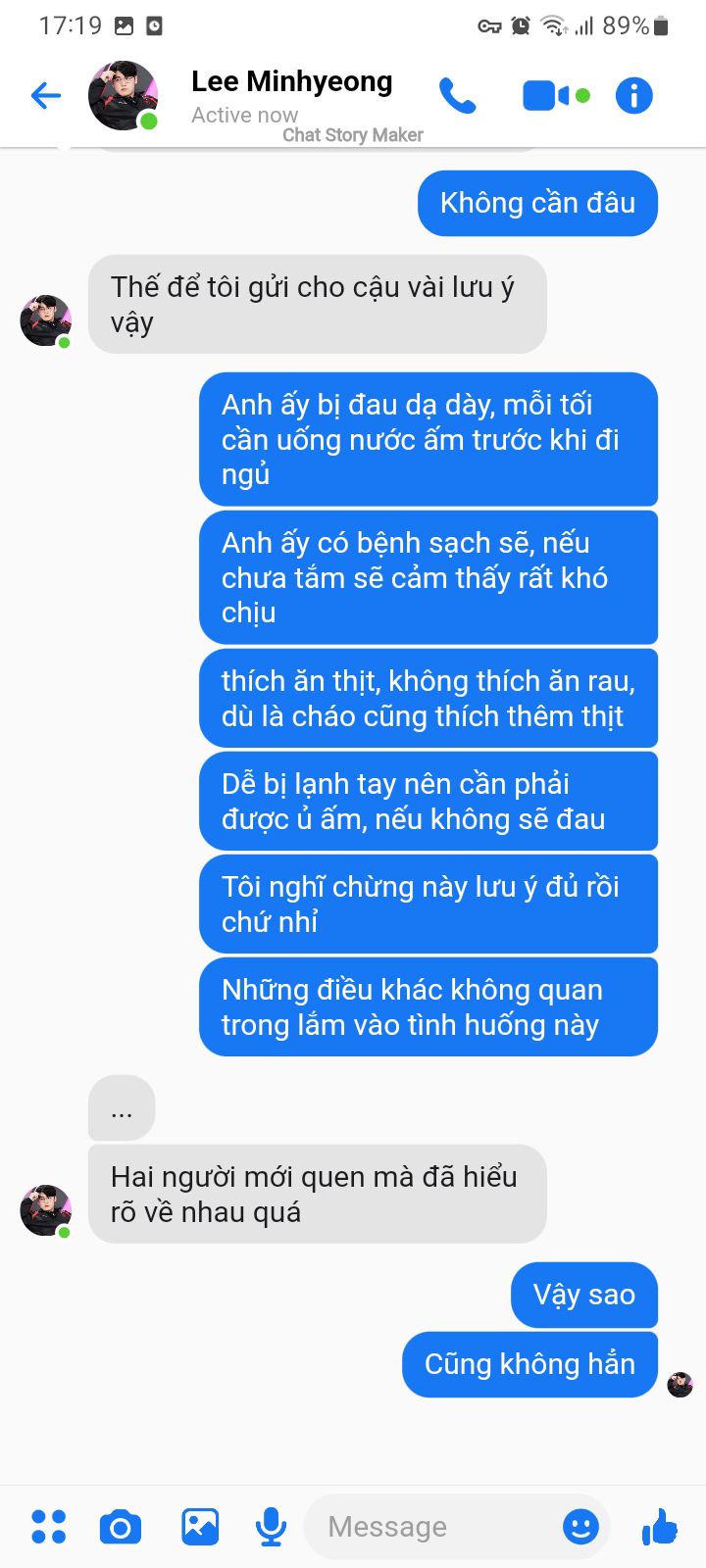Go back using the header arrow
706x1568 pixels.
click(x=46, y=95)
